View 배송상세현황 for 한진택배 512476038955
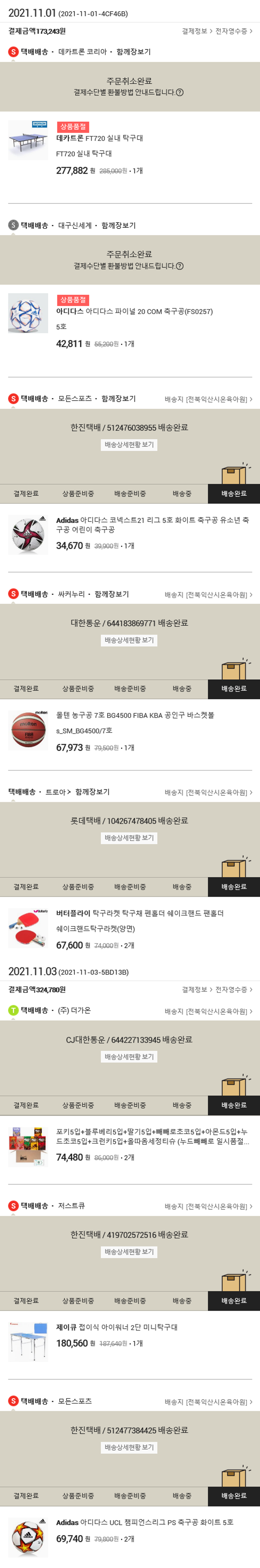The width and height of the screenshot is (260, 1568). click(129, 445)
